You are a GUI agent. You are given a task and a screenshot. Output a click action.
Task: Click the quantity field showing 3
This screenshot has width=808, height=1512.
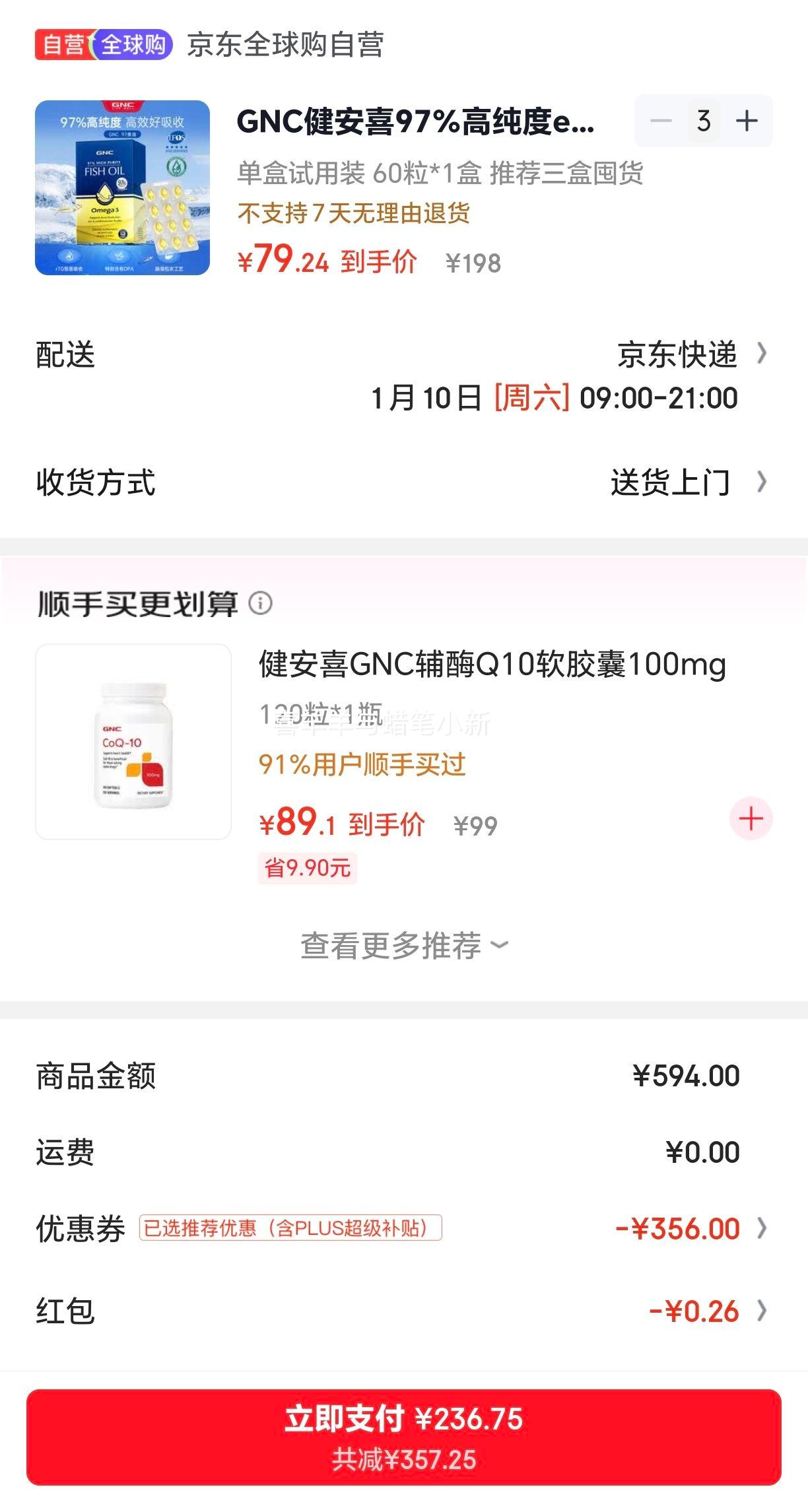[x=702, y=121]
